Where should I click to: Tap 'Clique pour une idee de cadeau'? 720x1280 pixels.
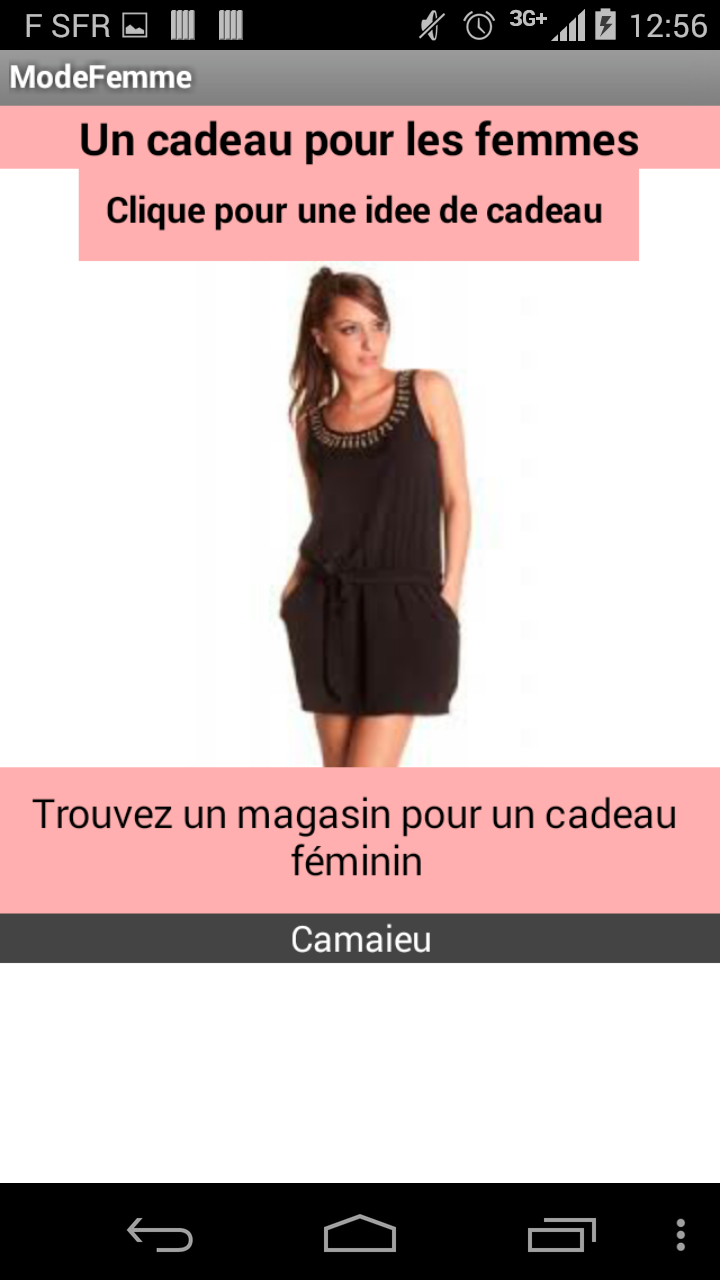click(x=358, y=213)
